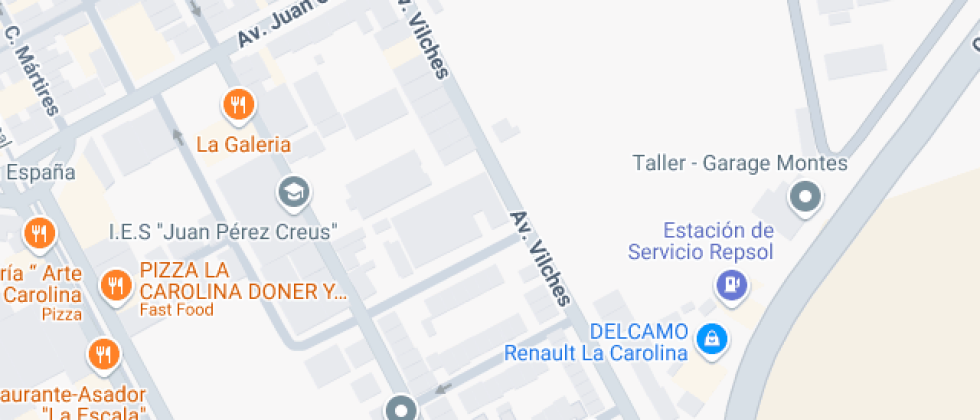The width and height of the screenshot is (980, 420).
Task: Open DELCAMO Renault La Carolina pin
Action: (x=711, y=339)
